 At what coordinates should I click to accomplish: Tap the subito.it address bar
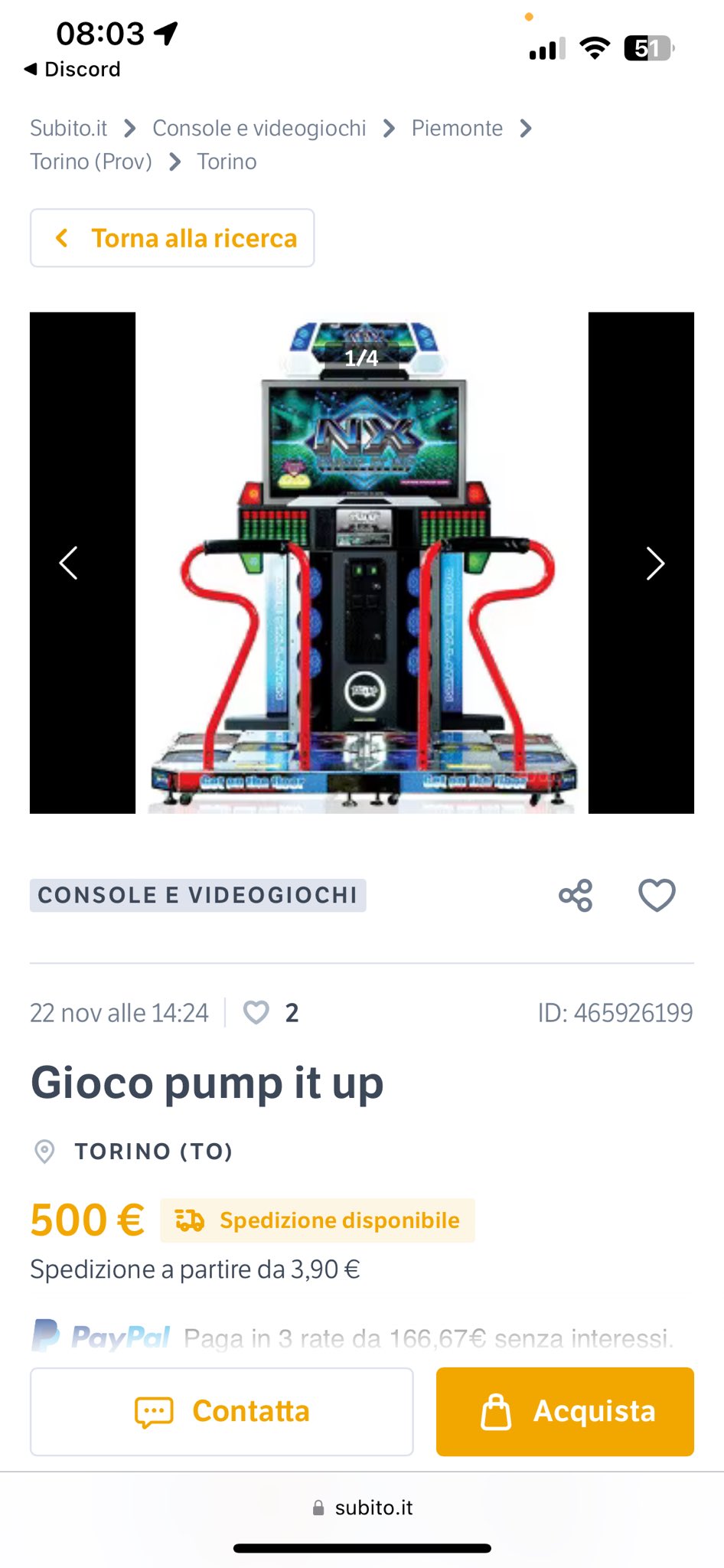(362, 1508)
